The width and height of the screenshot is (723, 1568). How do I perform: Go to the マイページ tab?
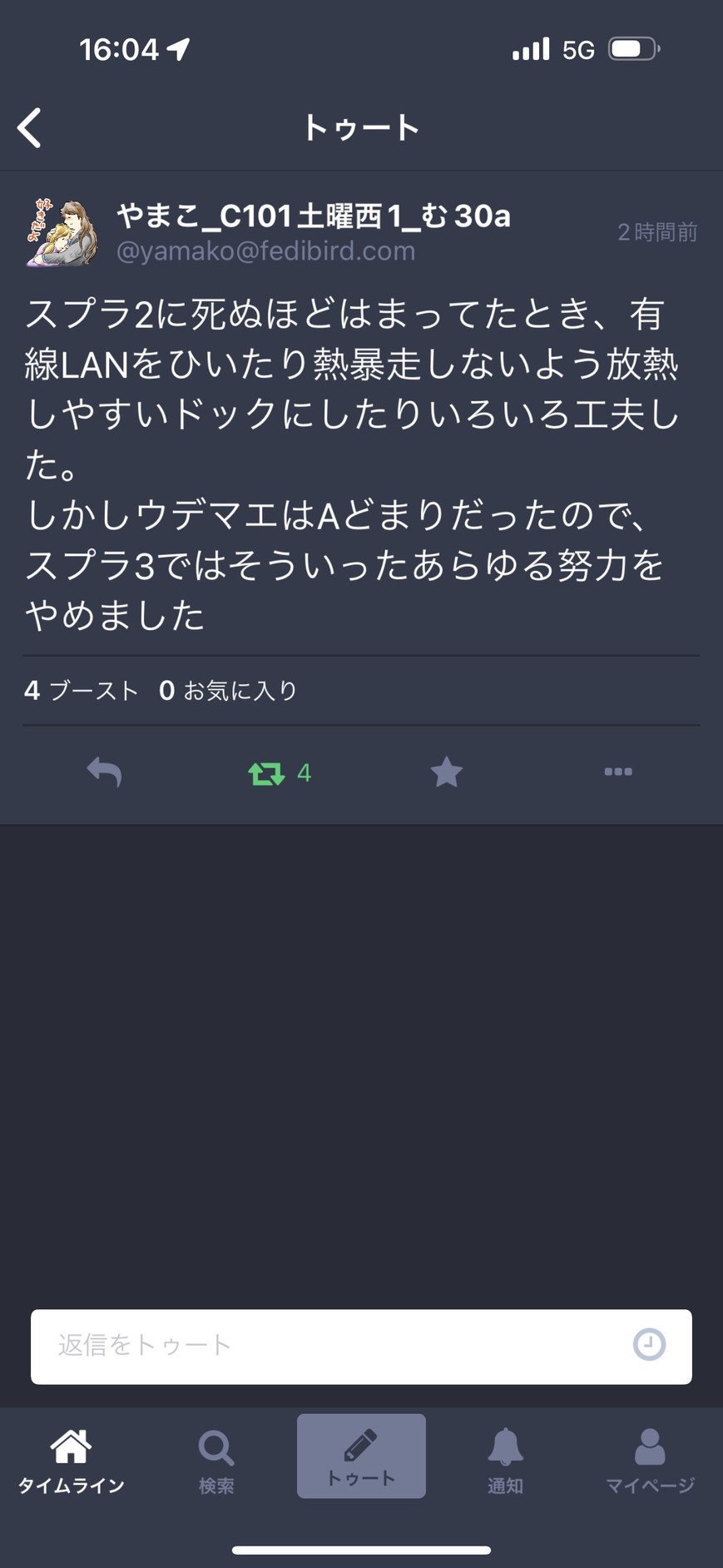coord(649,1461)
